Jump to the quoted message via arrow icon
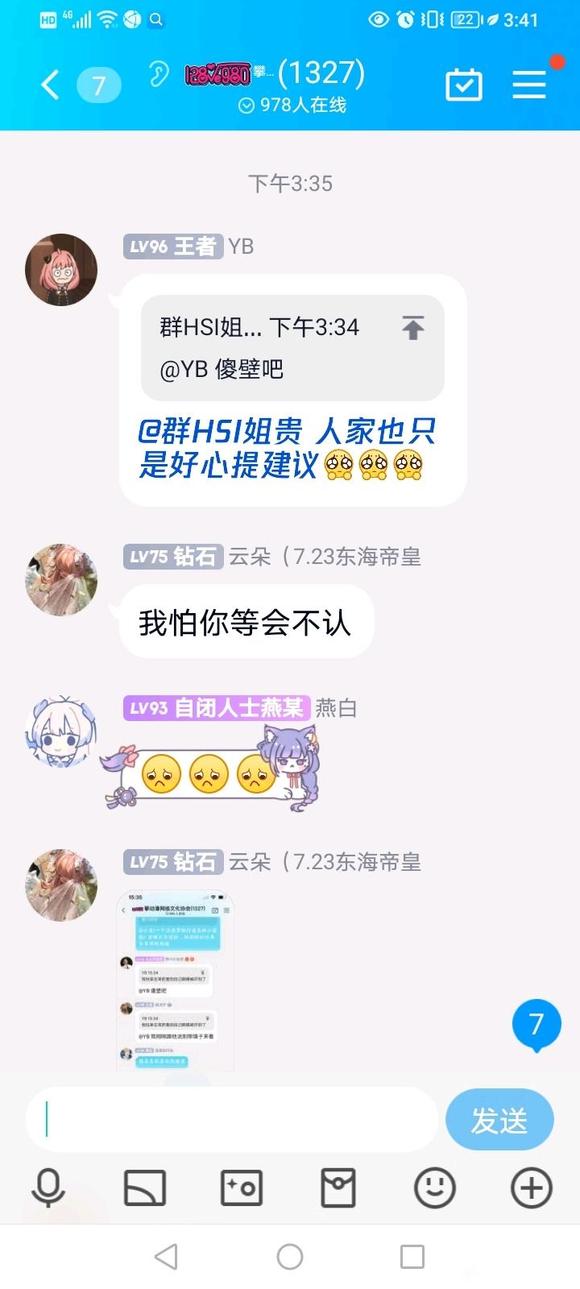Viewport: 580px width, 1289px height. pyautogui.click(x=412, y=327)
